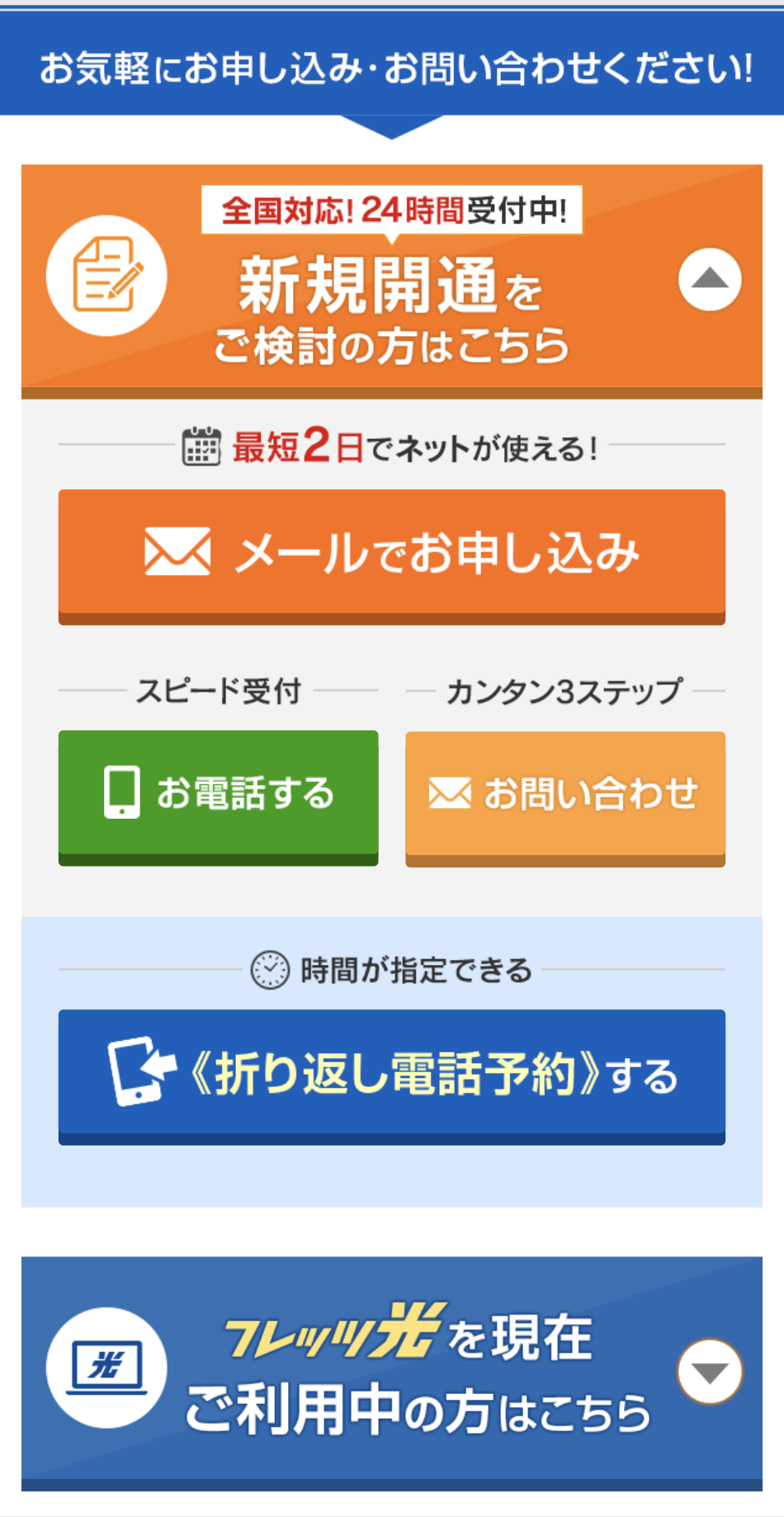Expand the フレッツ光ご利用中の方 section

[710, 1371]
